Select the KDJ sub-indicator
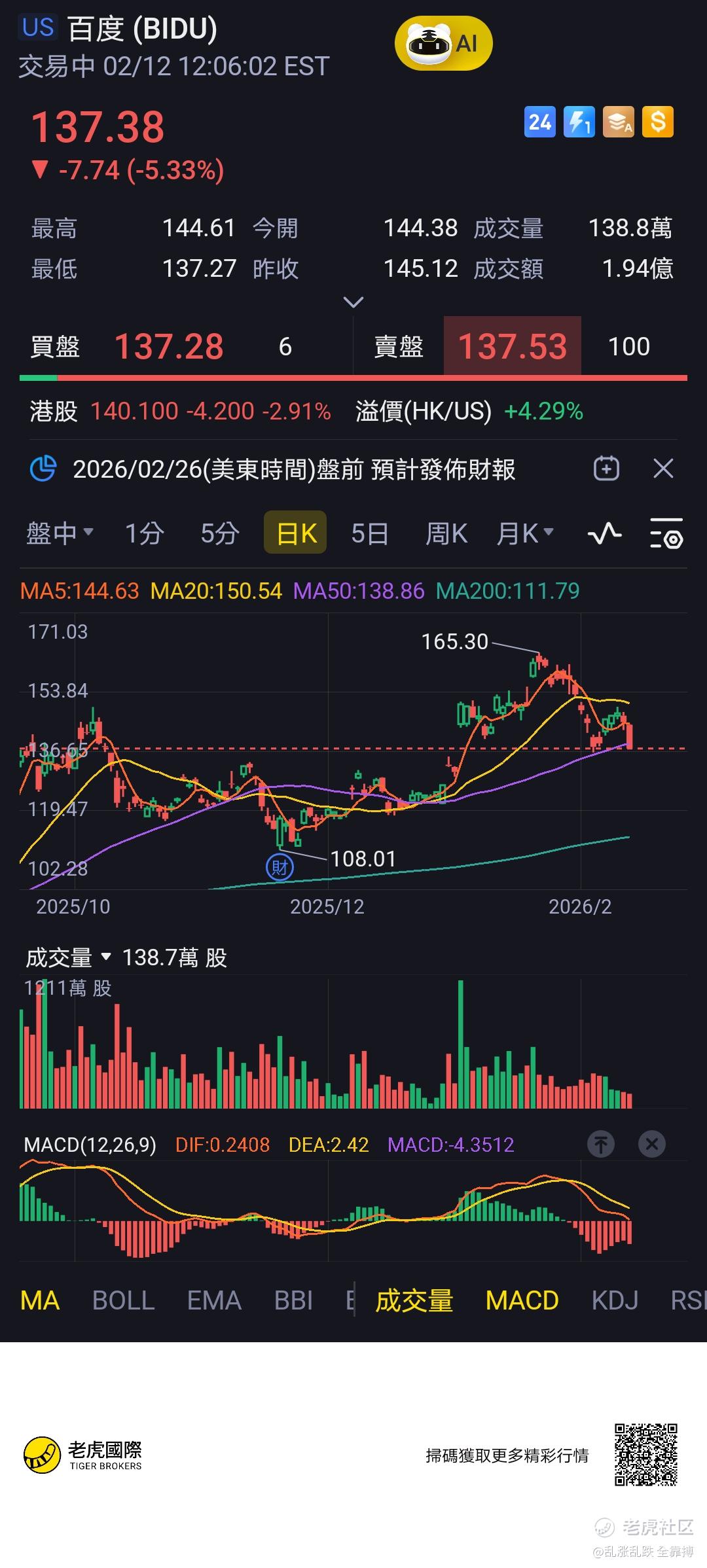This screenshot has width=707, height=1568. (x=615, y=1300)
